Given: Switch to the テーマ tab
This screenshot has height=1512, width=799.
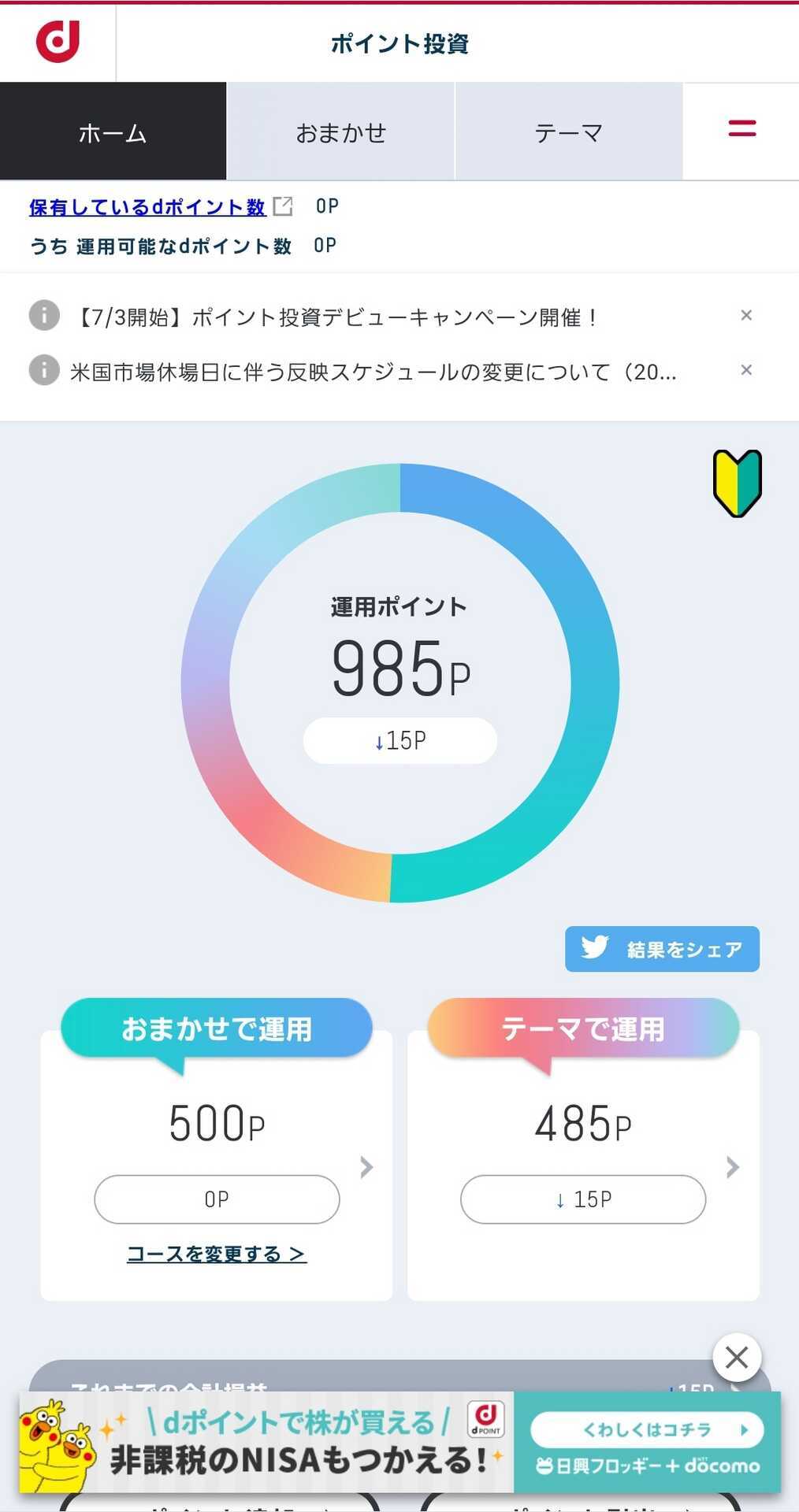Looking at the screenshot, I should pyautogui.click(x=569, y=132).
